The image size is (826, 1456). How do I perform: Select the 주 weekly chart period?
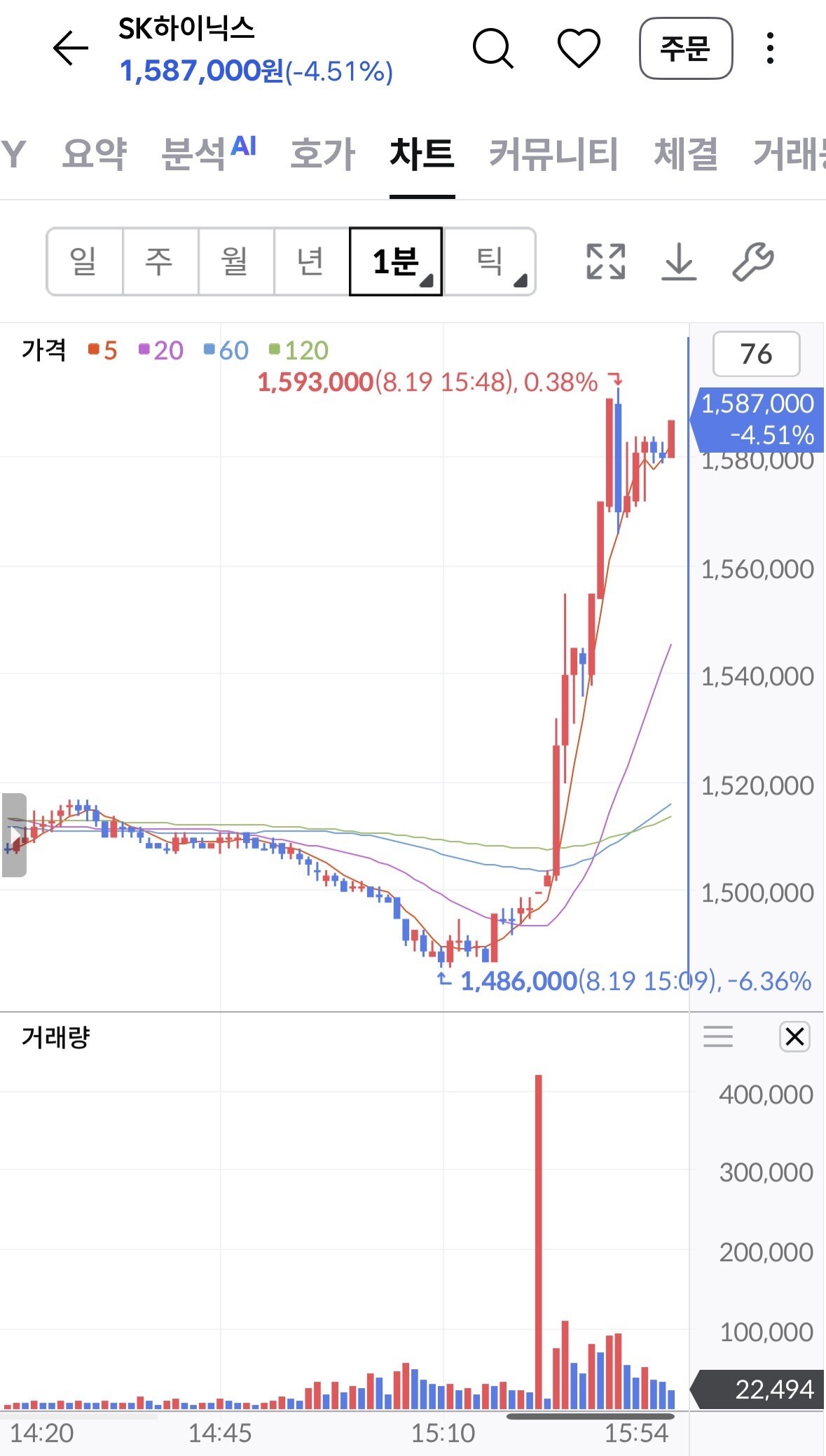click(x=160, y=261)
